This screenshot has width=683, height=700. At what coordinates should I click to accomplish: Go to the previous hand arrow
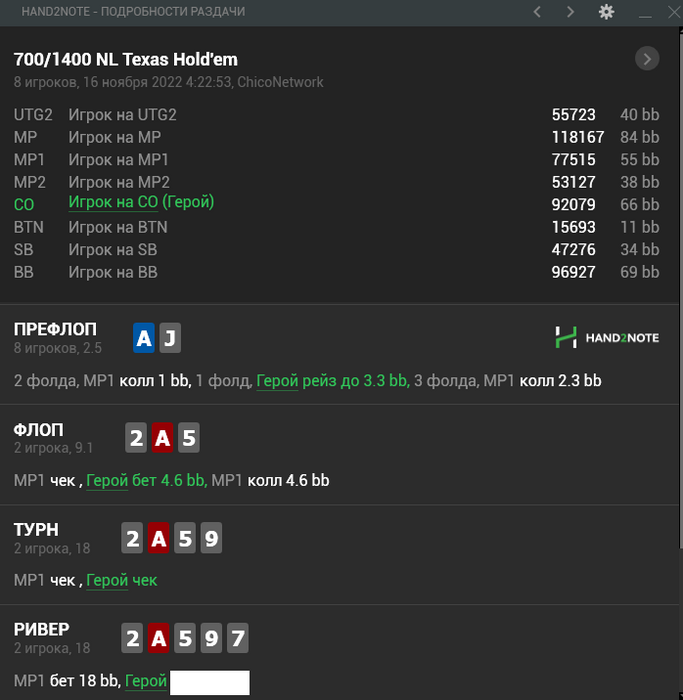tap(537, 12)
